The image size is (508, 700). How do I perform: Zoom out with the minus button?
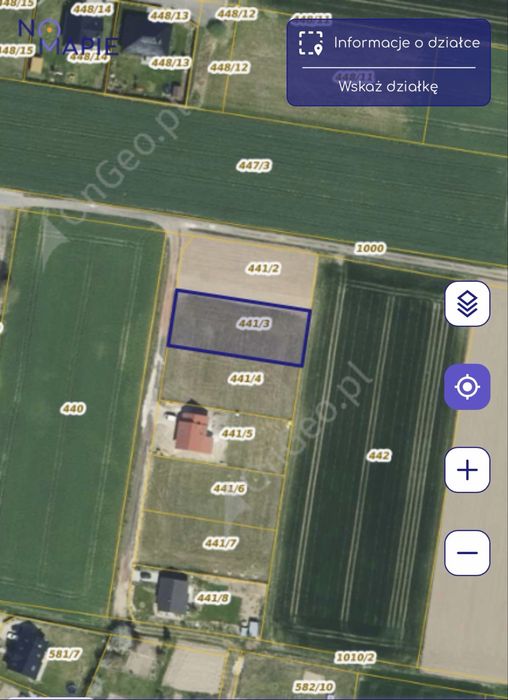point(467,553)
